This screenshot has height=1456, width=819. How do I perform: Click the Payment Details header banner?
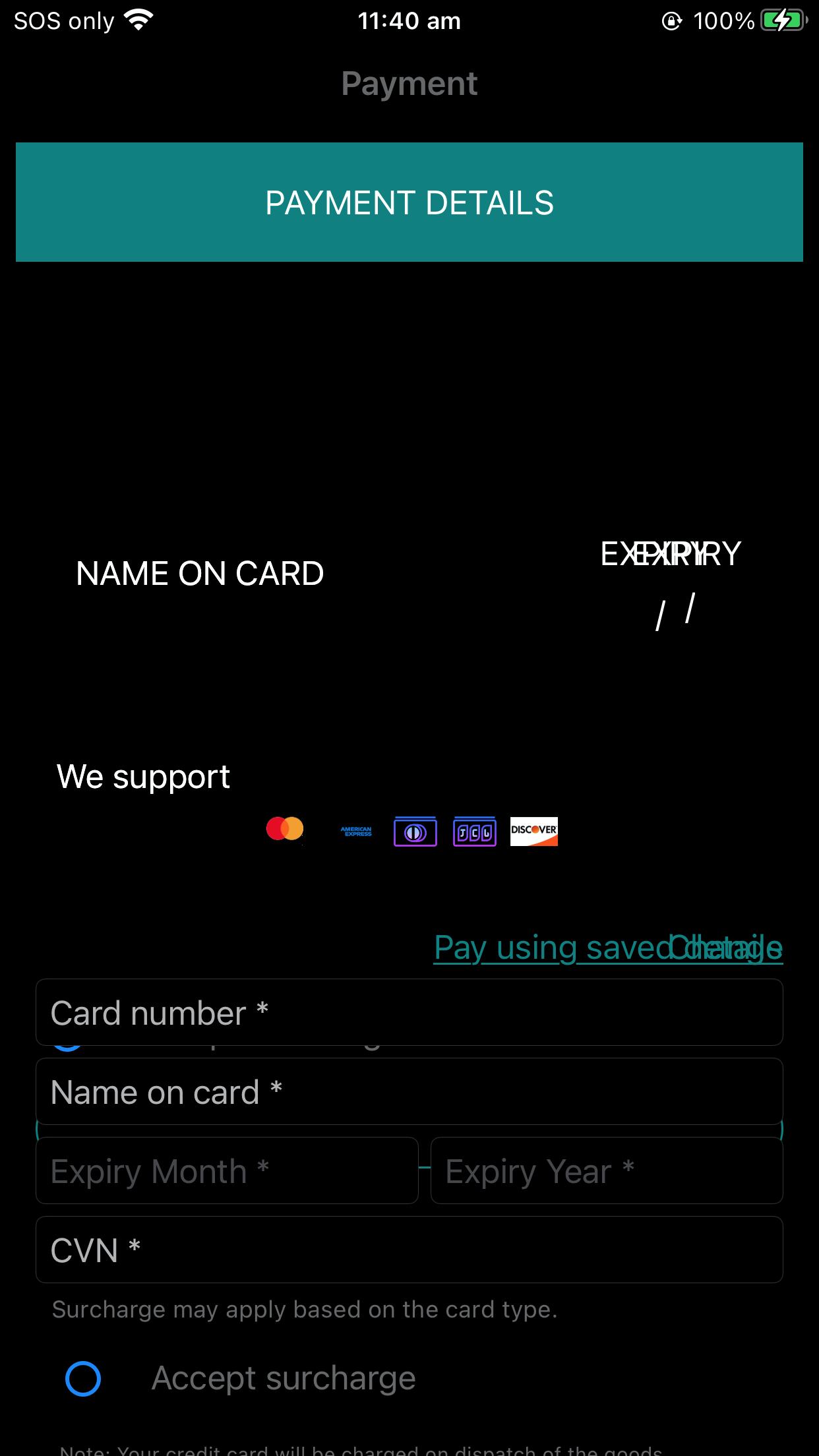click(409, 202)
